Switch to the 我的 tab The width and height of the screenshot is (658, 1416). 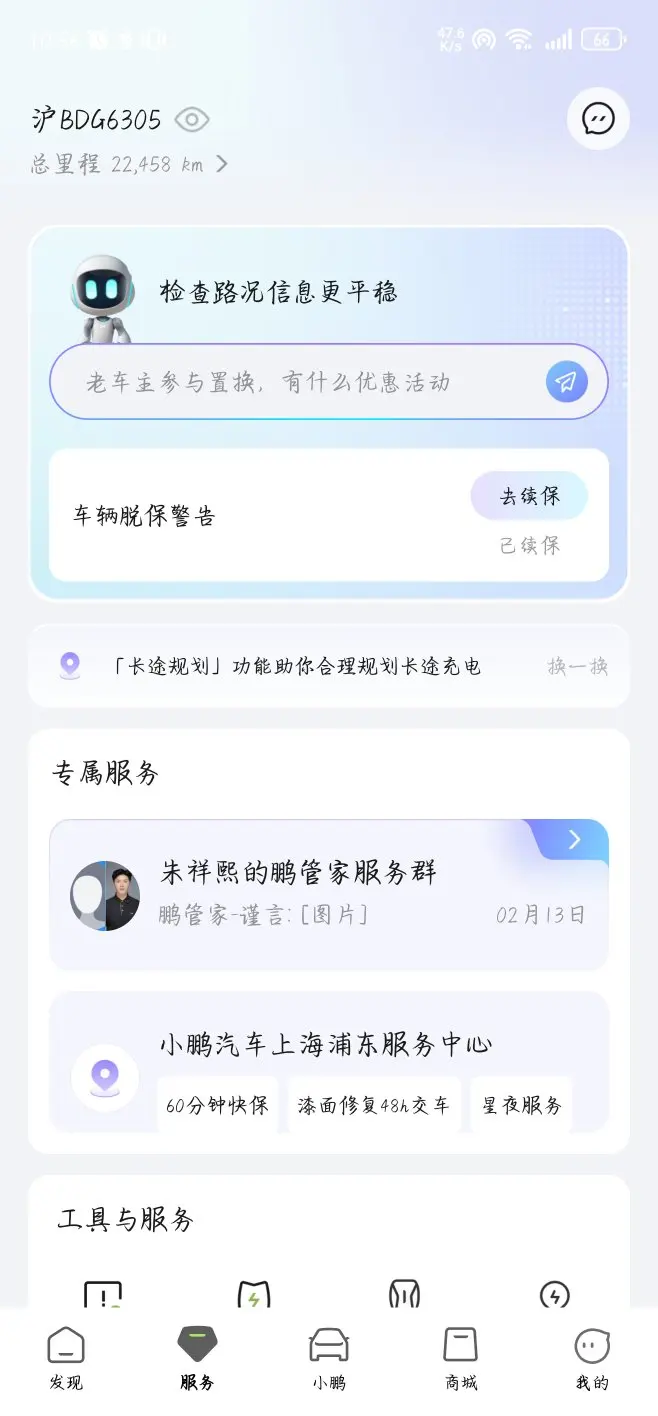click(x=592, y=1358)
